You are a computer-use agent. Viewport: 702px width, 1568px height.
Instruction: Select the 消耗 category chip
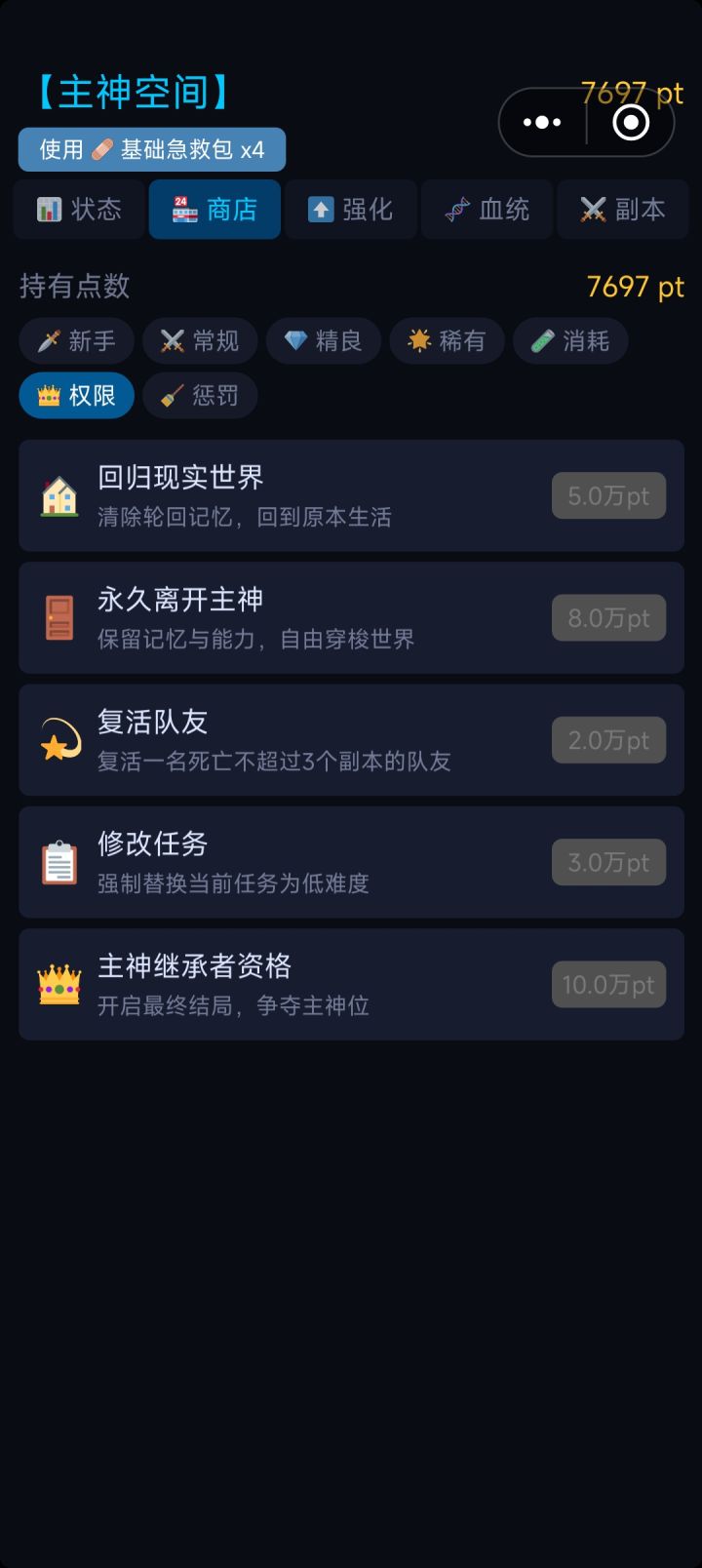coord(570,341)
